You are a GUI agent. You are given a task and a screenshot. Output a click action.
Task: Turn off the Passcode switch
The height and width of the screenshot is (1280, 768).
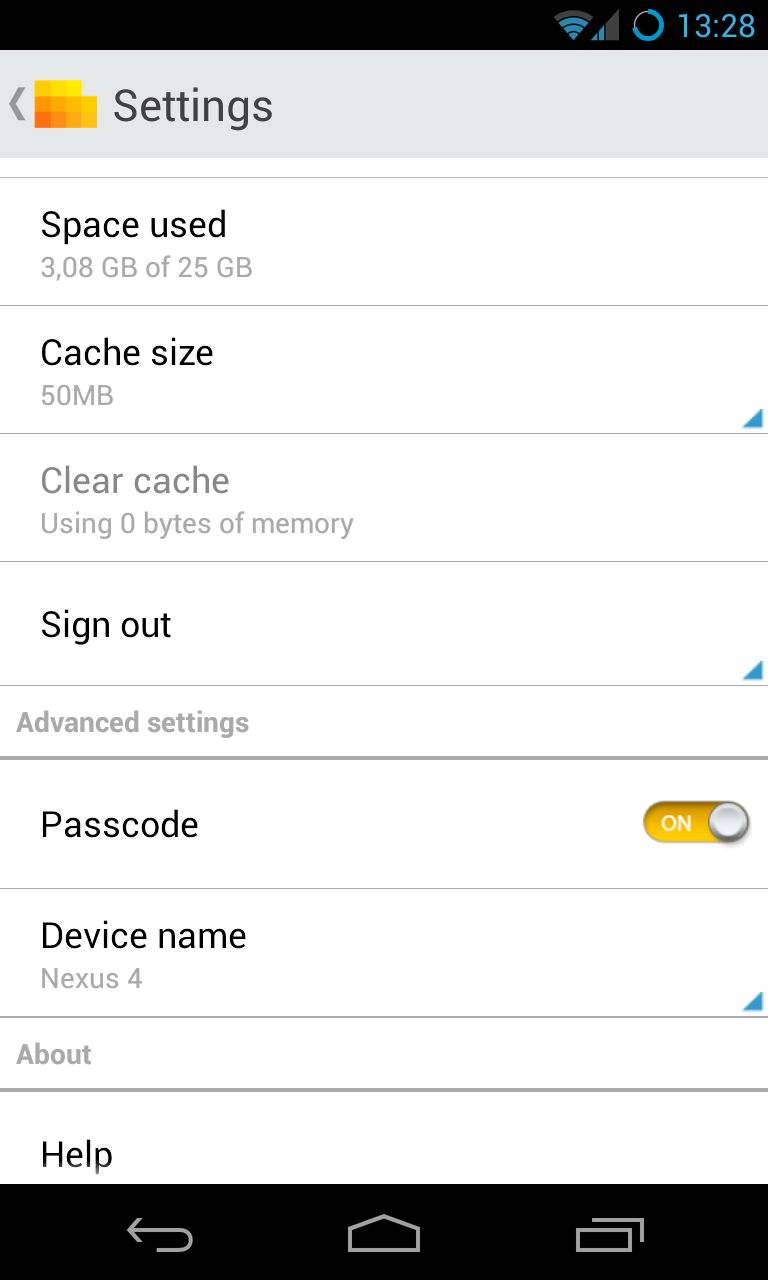coord(696,823)
